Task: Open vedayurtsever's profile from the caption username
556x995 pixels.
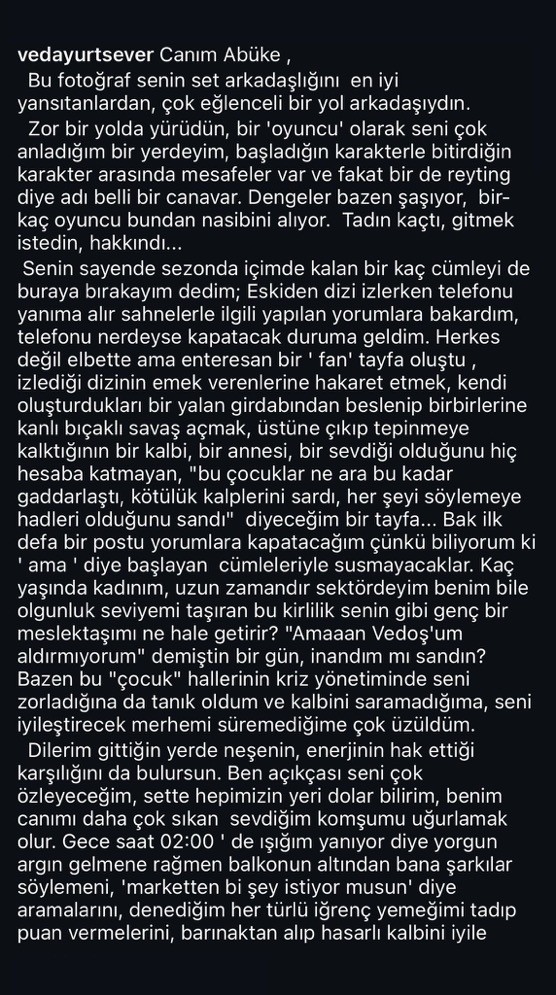Action: click(x=86, y=55)
